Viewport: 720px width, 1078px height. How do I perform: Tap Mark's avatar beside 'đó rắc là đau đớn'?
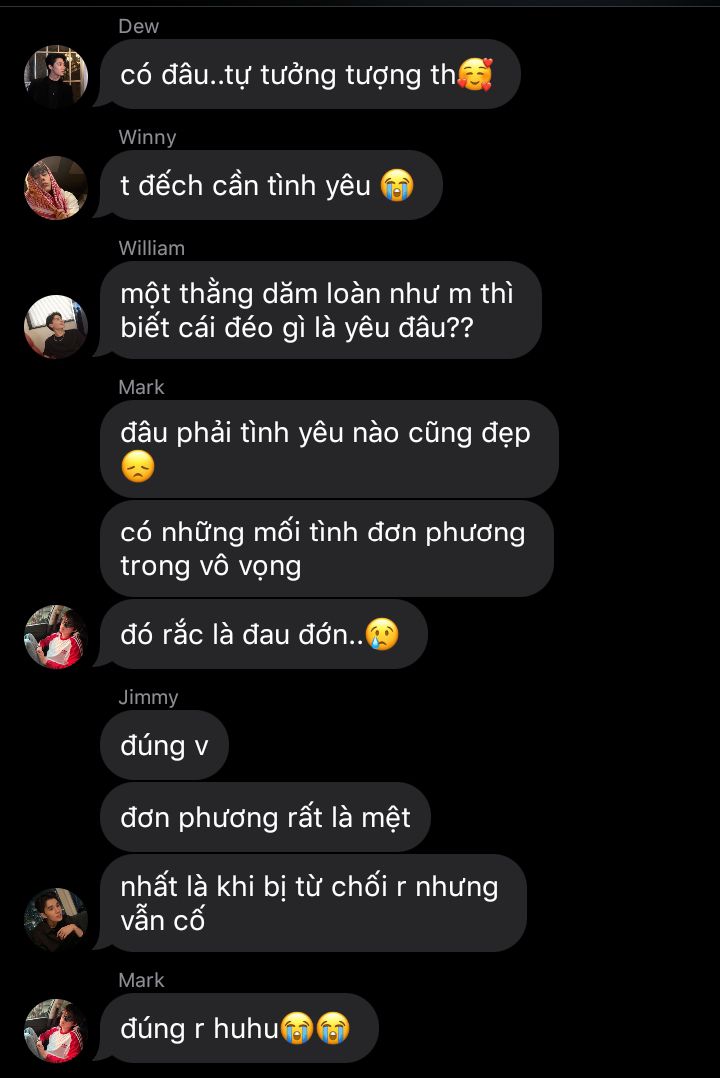coord(56,636)
